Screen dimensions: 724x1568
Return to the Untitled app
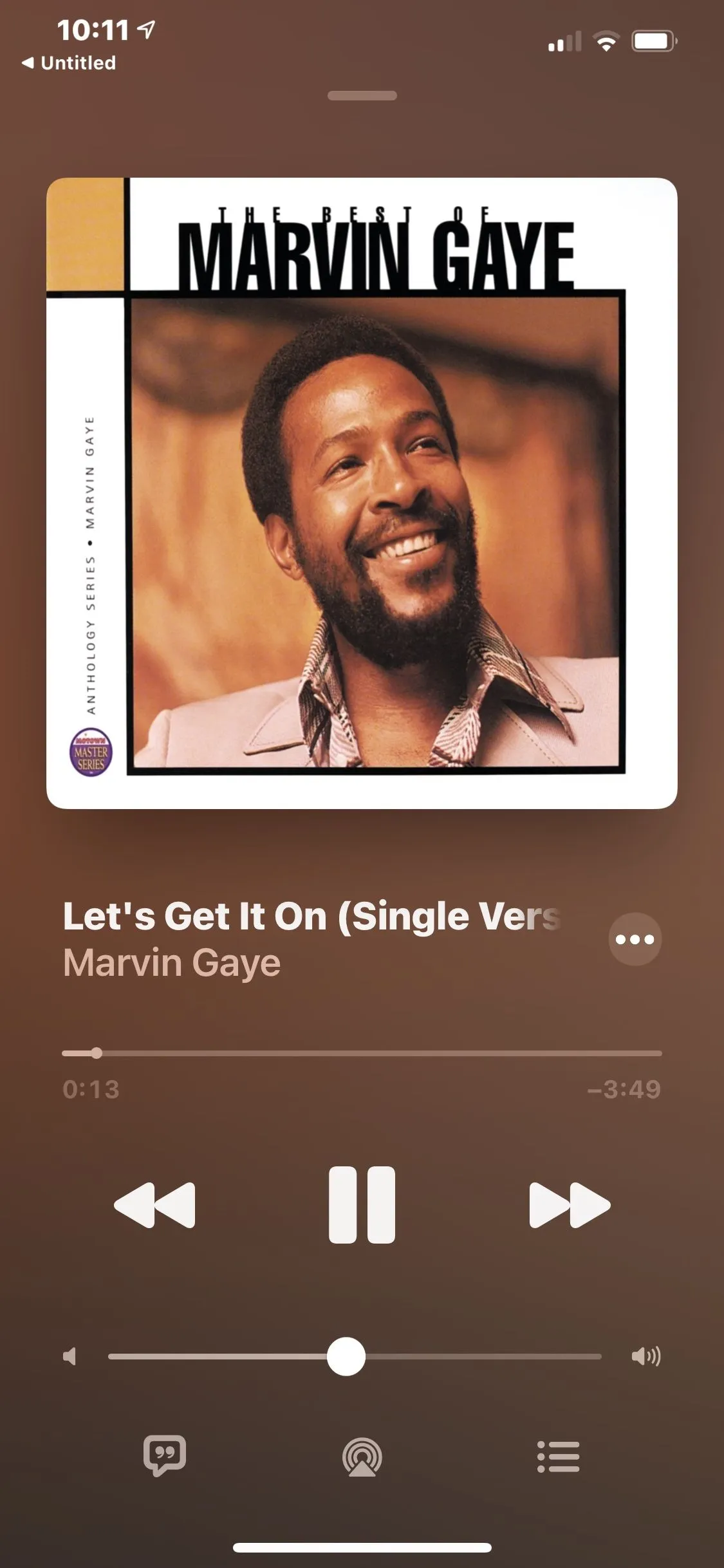click(70, 63)
